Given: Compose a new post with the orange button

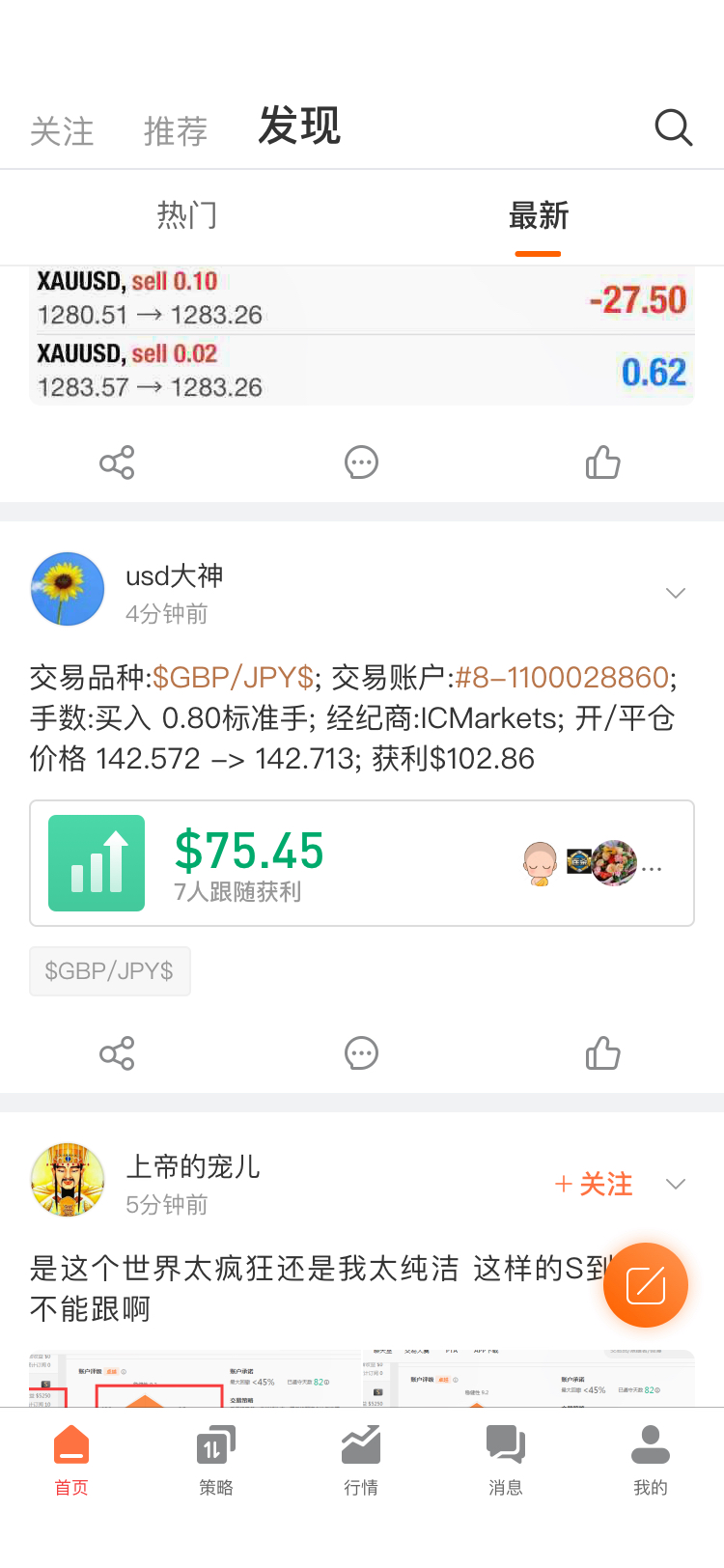Looking at the screenshot, I should [x=646, y=1285].
